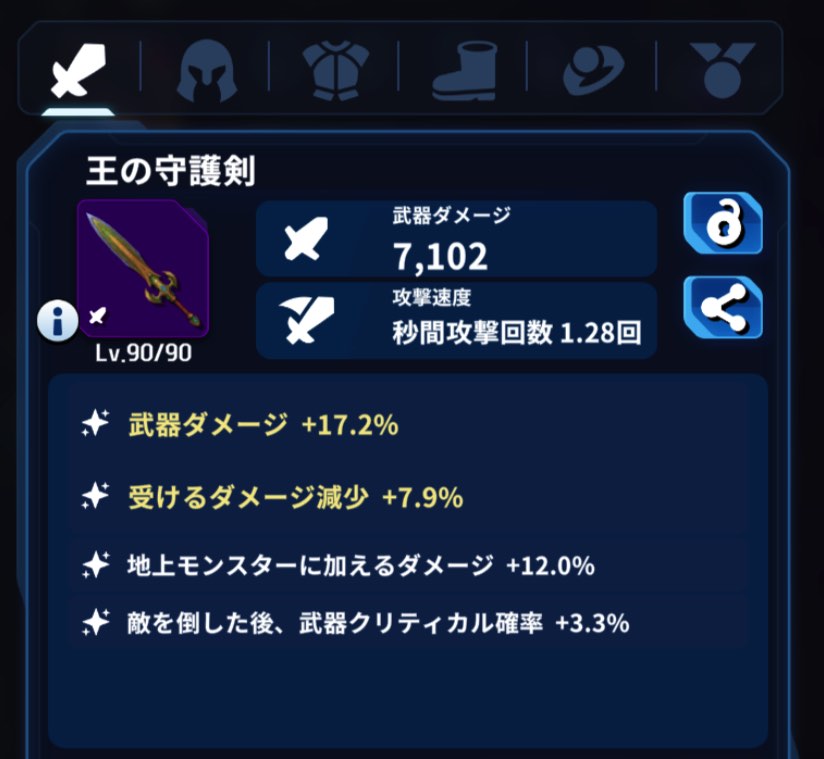
Task: Switch to the sword weapon tab
Action: pyautogui.click(x=78, y=68)
